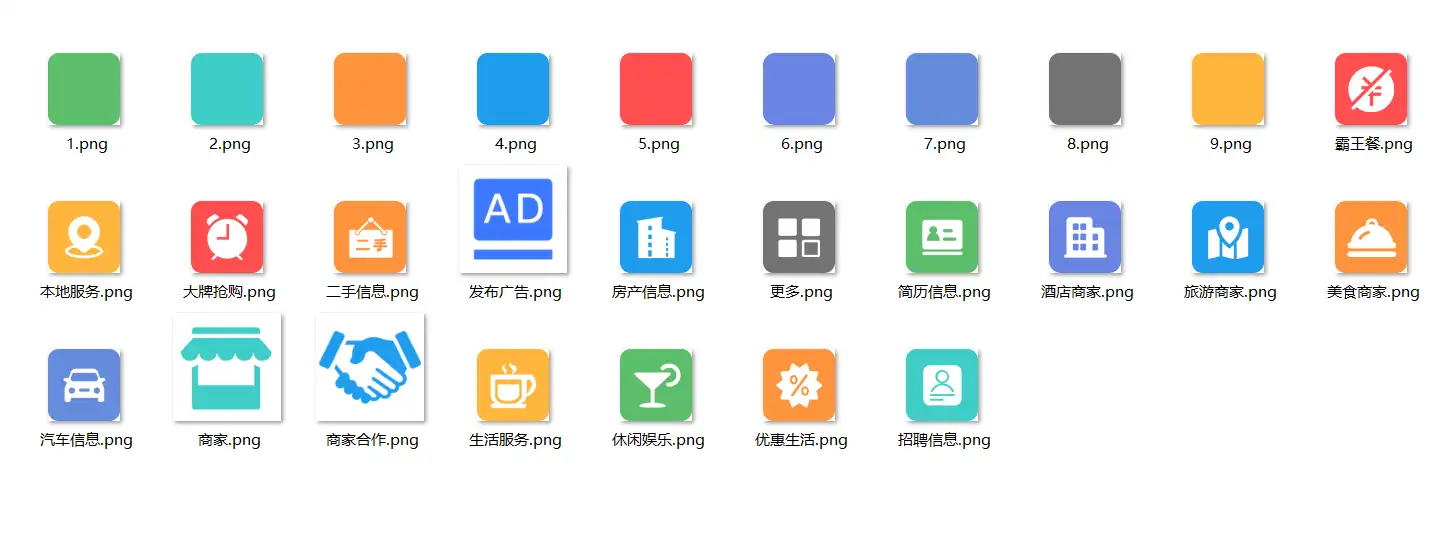Open 旅游商家.png map file
Image resolution: width=1446 pixels, height=540 pixels.
pos(1228,238)
